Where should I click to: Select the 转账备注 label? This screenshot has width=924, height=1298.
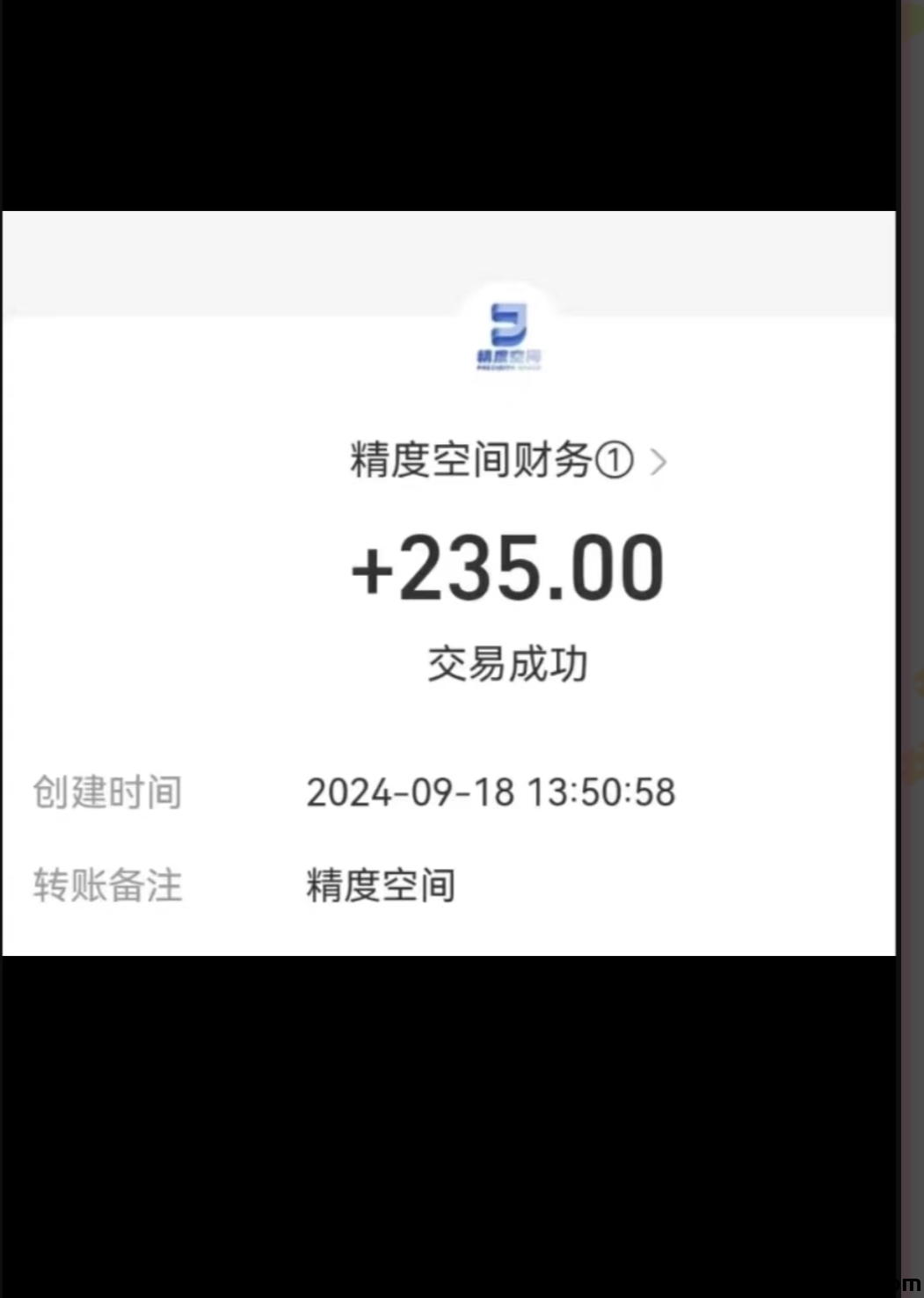(x=107, y=886)
